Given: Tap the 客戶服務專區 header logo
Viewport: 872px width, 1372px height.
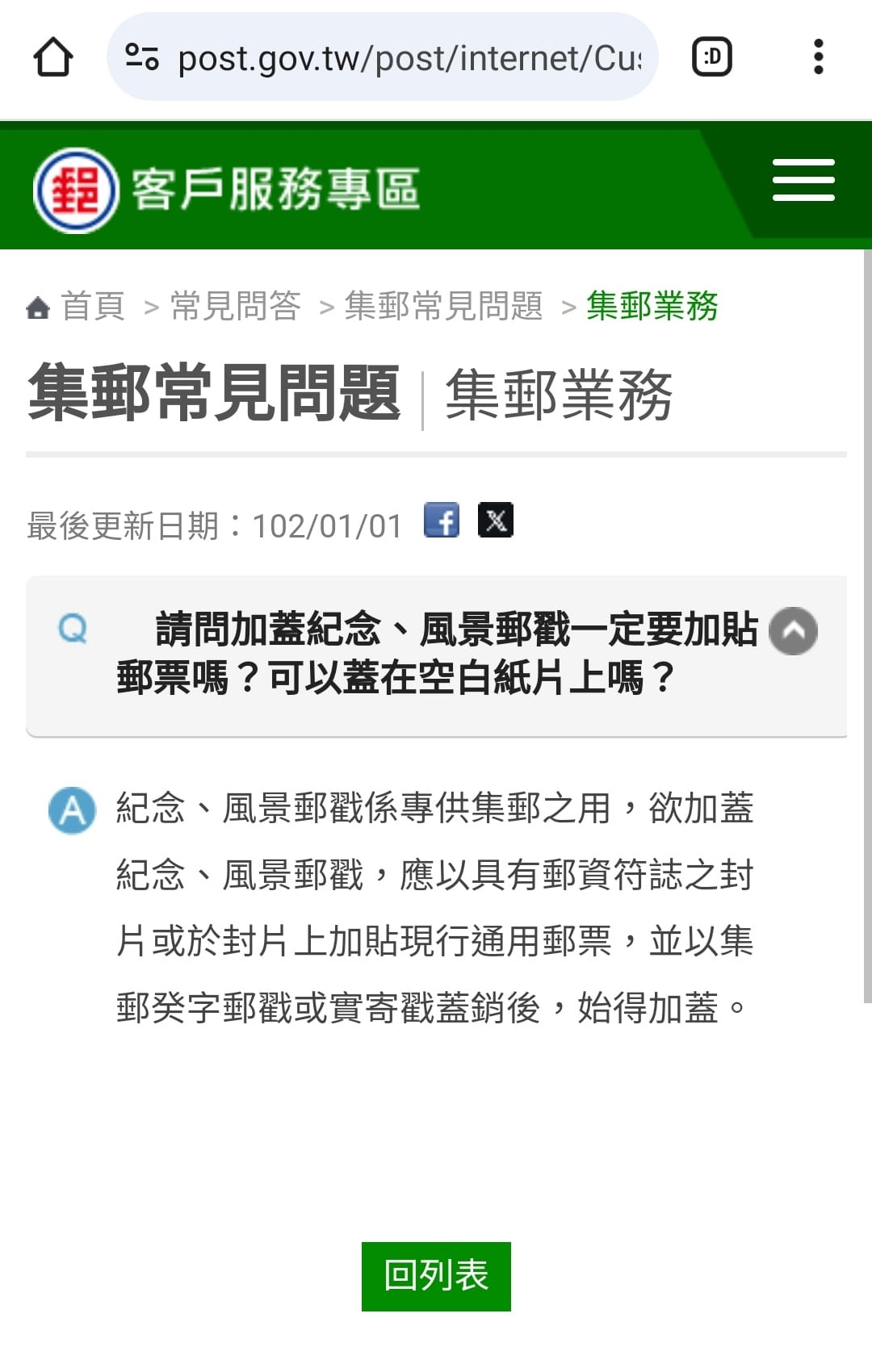Looking at the screenshot, I should [x=227, y=190].
